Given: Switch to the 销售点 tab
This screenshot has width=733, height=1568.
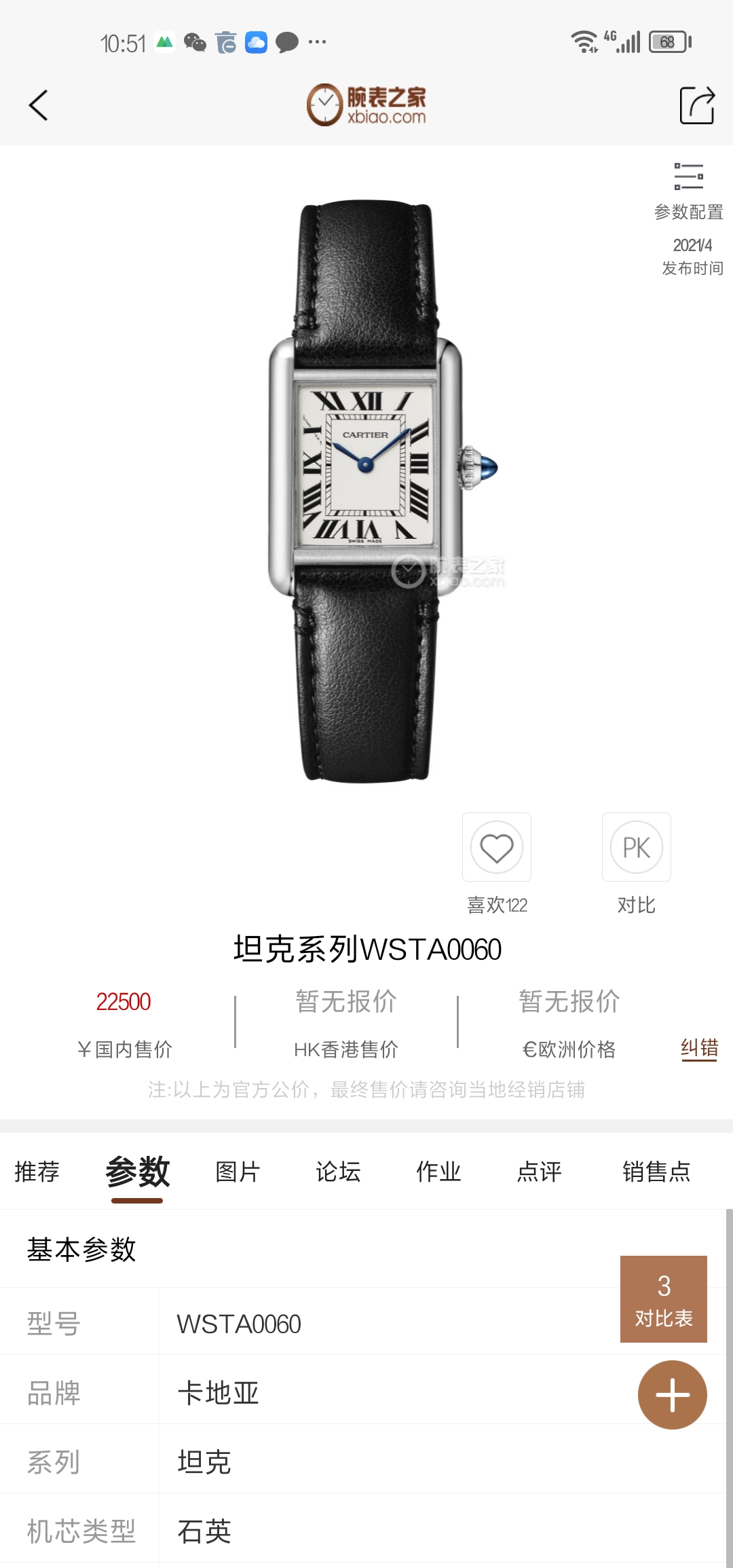Looking at the screenshot, I should pos(656,1172).
